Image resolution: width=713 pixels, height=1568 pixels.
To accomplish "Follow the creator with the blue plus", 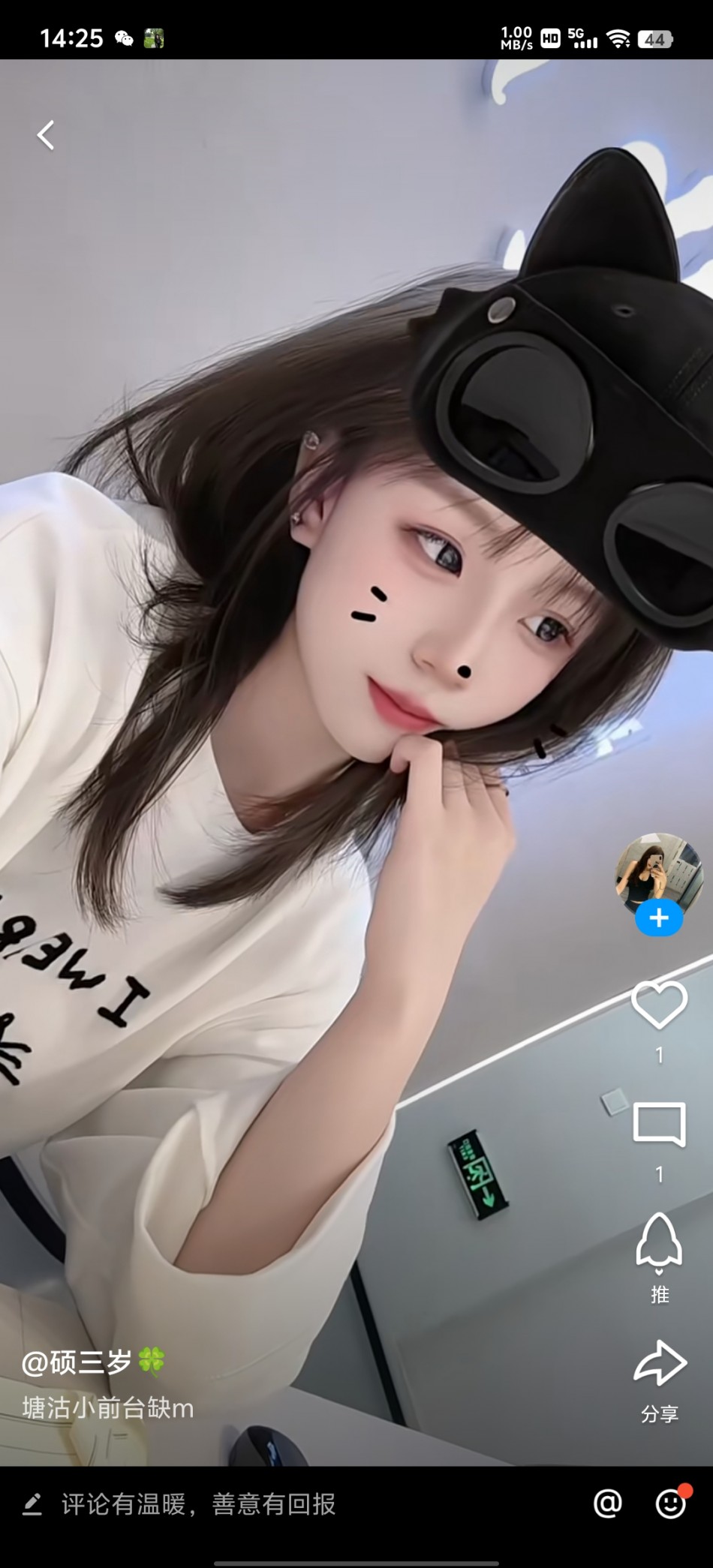I will (x=658, y=918).
